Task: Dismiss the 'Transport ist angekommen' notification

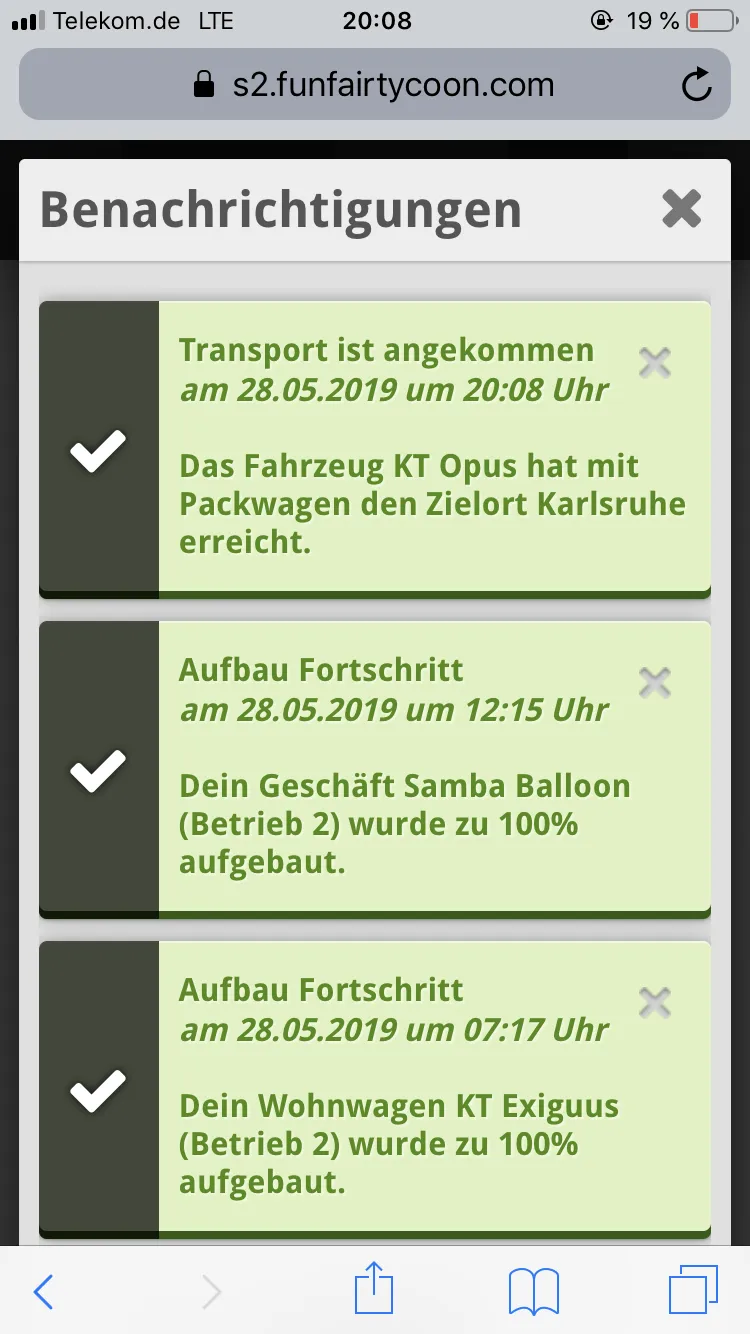Action: click(x=654, y=363)
